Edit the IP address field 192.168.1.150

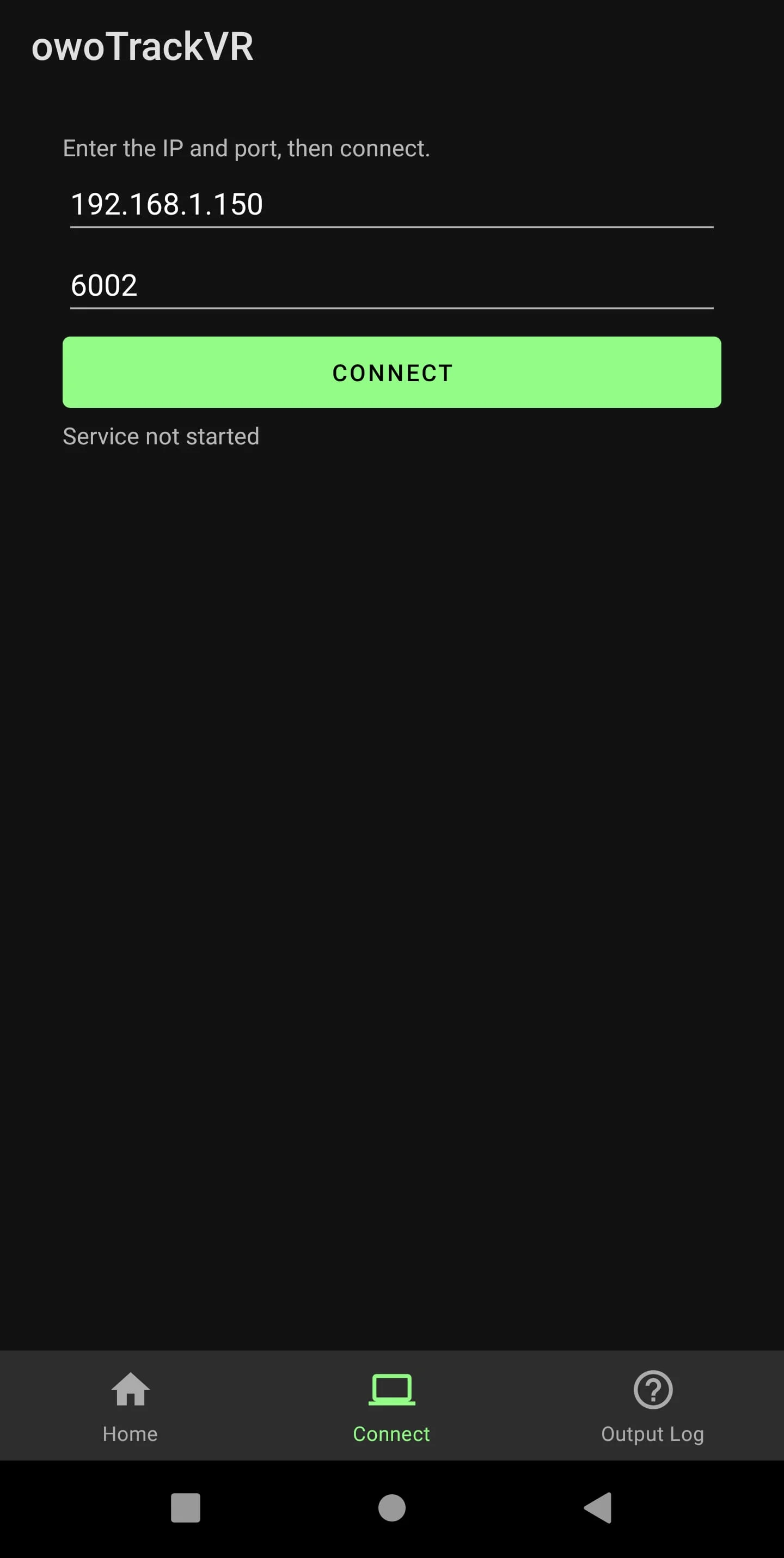click(x=391, y=204)
